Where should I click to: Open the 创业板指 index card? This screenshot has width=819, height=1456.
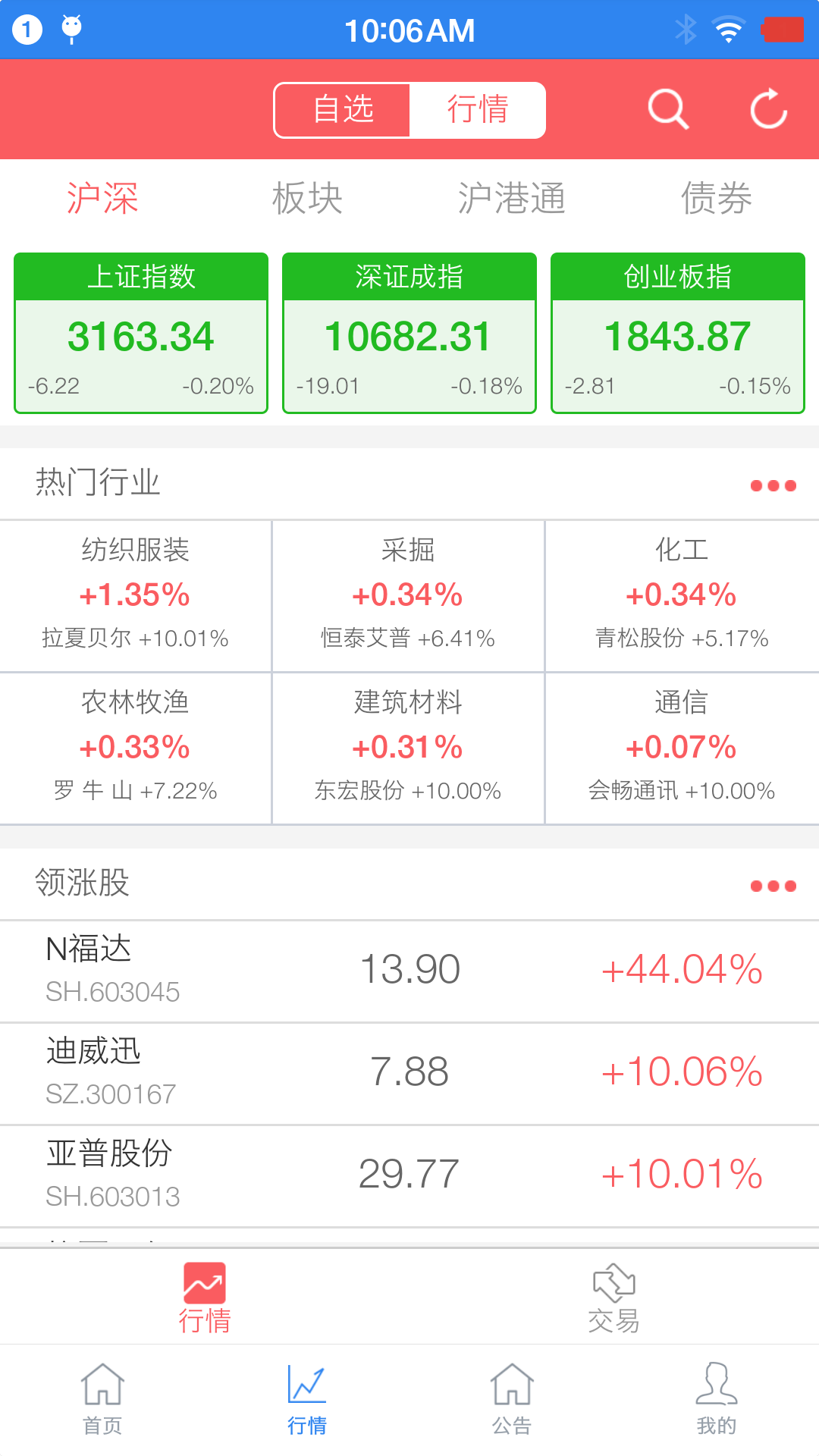(678, 334)
